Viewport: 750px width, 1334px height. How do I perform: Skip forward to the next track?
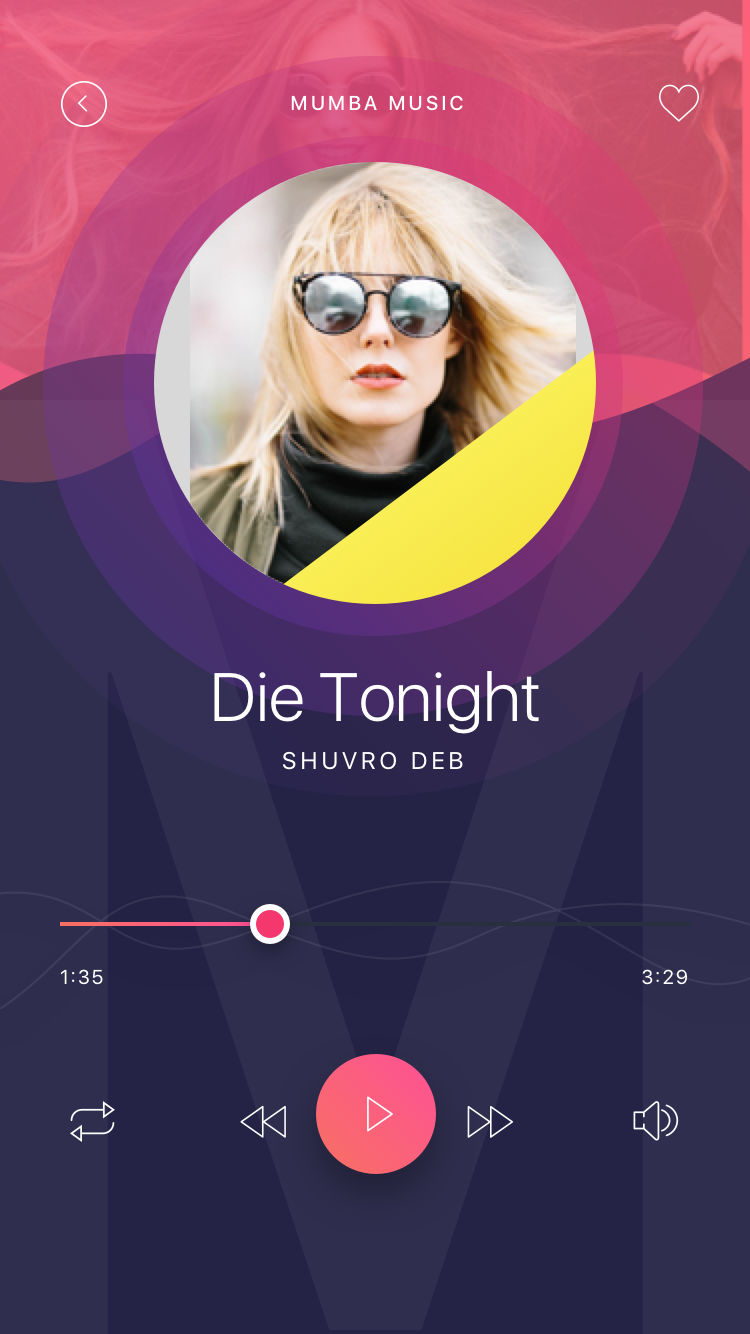point(490,1122)
